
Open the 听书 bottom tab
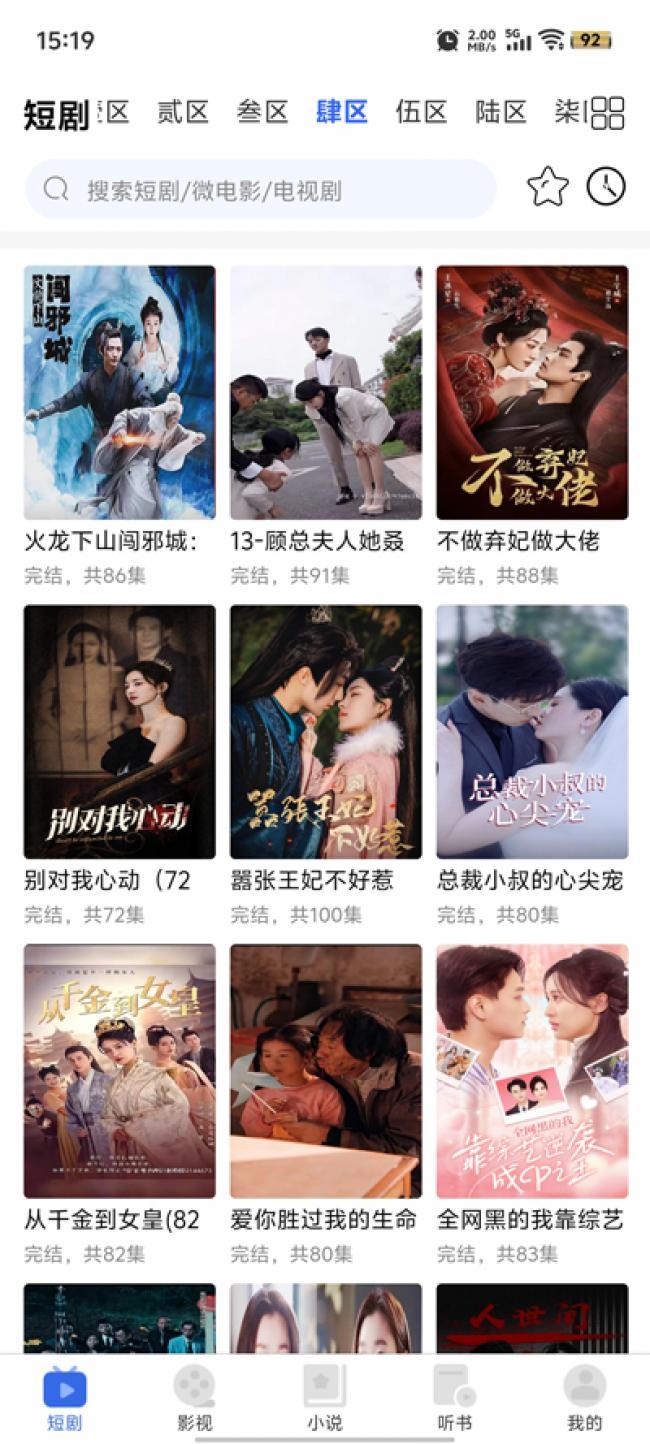pyautogui.click(x=454, y=1398)
